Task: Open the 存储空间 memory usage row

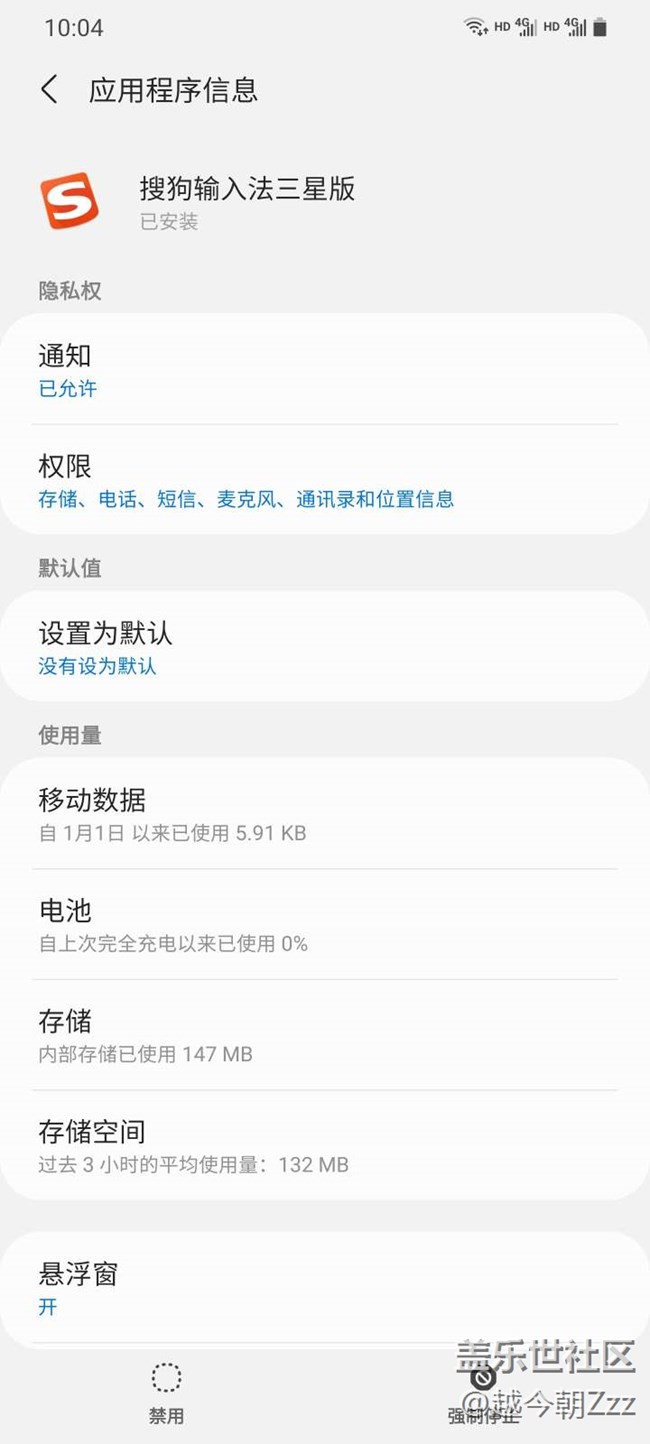Action: 325,1146
